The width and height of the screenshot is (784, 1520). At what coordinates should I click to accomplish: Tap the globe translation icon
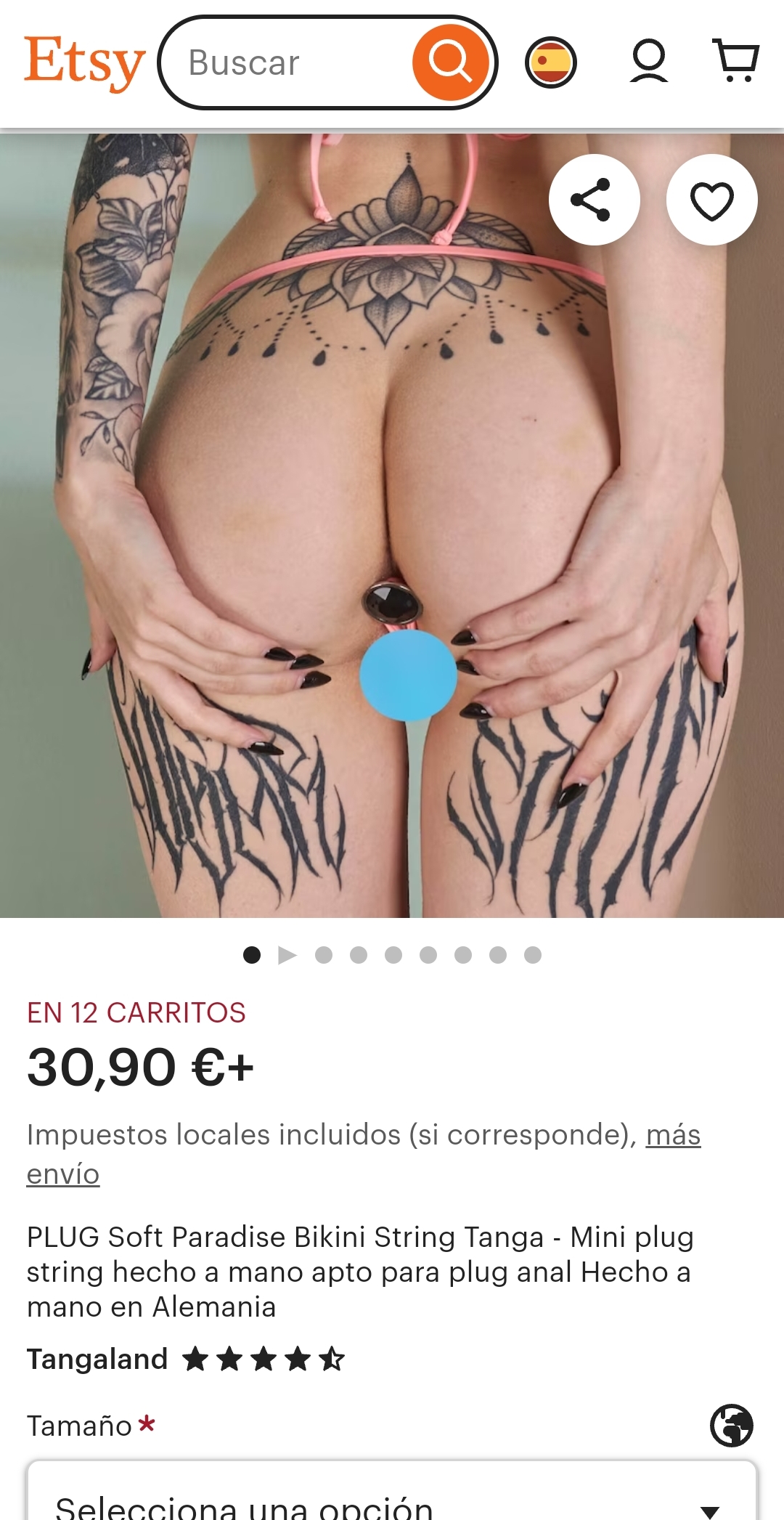tap(732, 1426)
